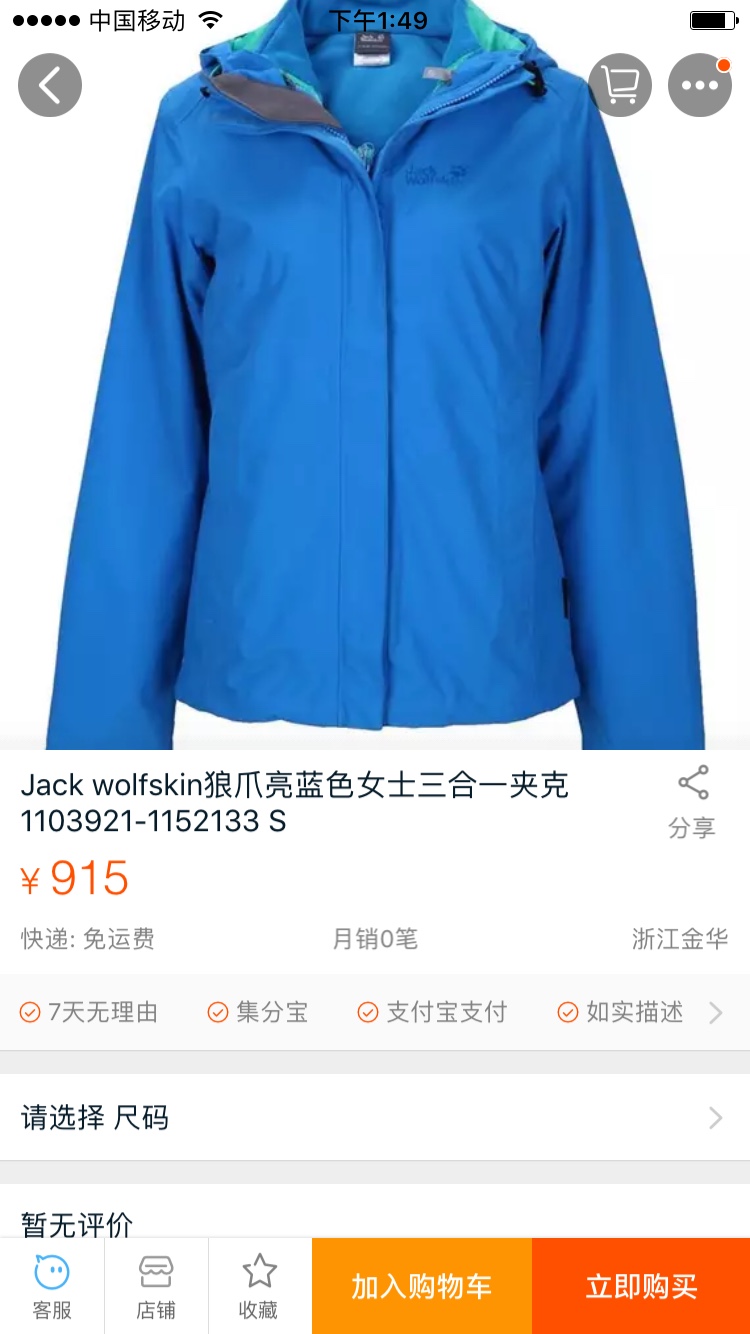This screenshot has height=1334, width=750.
Task: Open the 请选择 尺码 size selector
Action: 375,1117
